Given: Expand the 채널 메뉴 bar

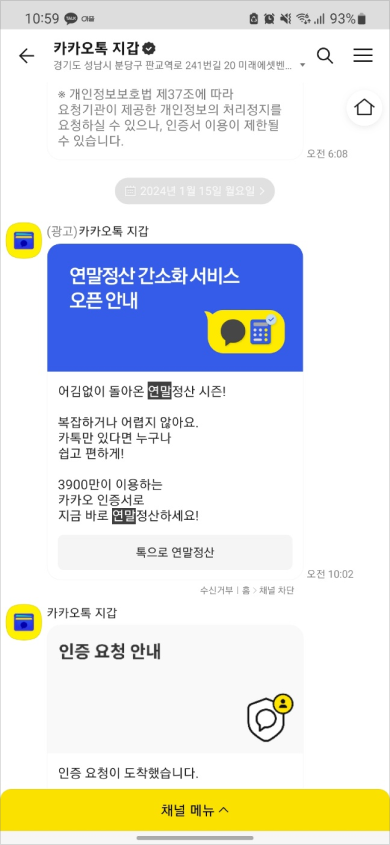Looking at the screenshot, I should (x=195, y=809).
